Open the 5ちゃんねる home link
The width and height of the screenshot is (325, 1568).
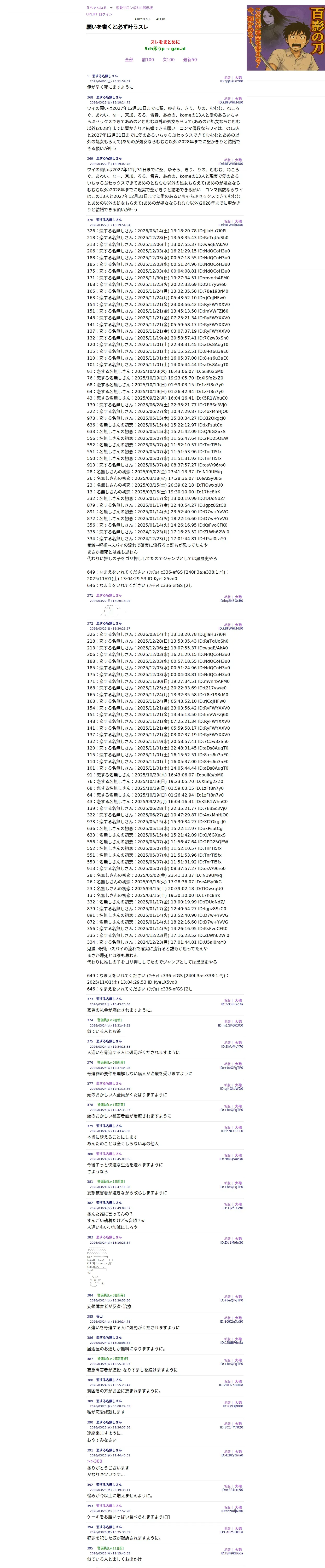[x=96, y=8]
